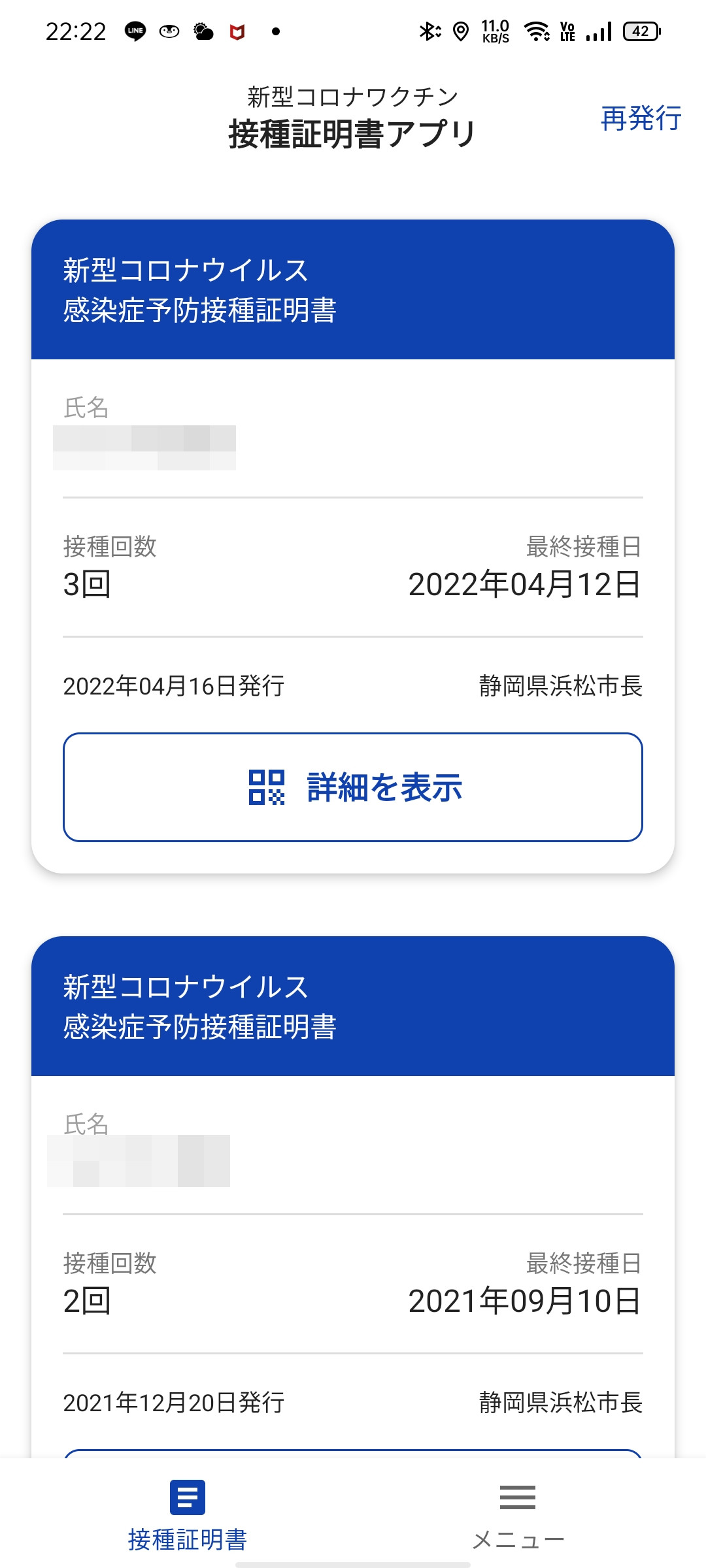Open the certificate card issued 2022年04月16日
Viewport: 706px width, 1568px height.
353,546
